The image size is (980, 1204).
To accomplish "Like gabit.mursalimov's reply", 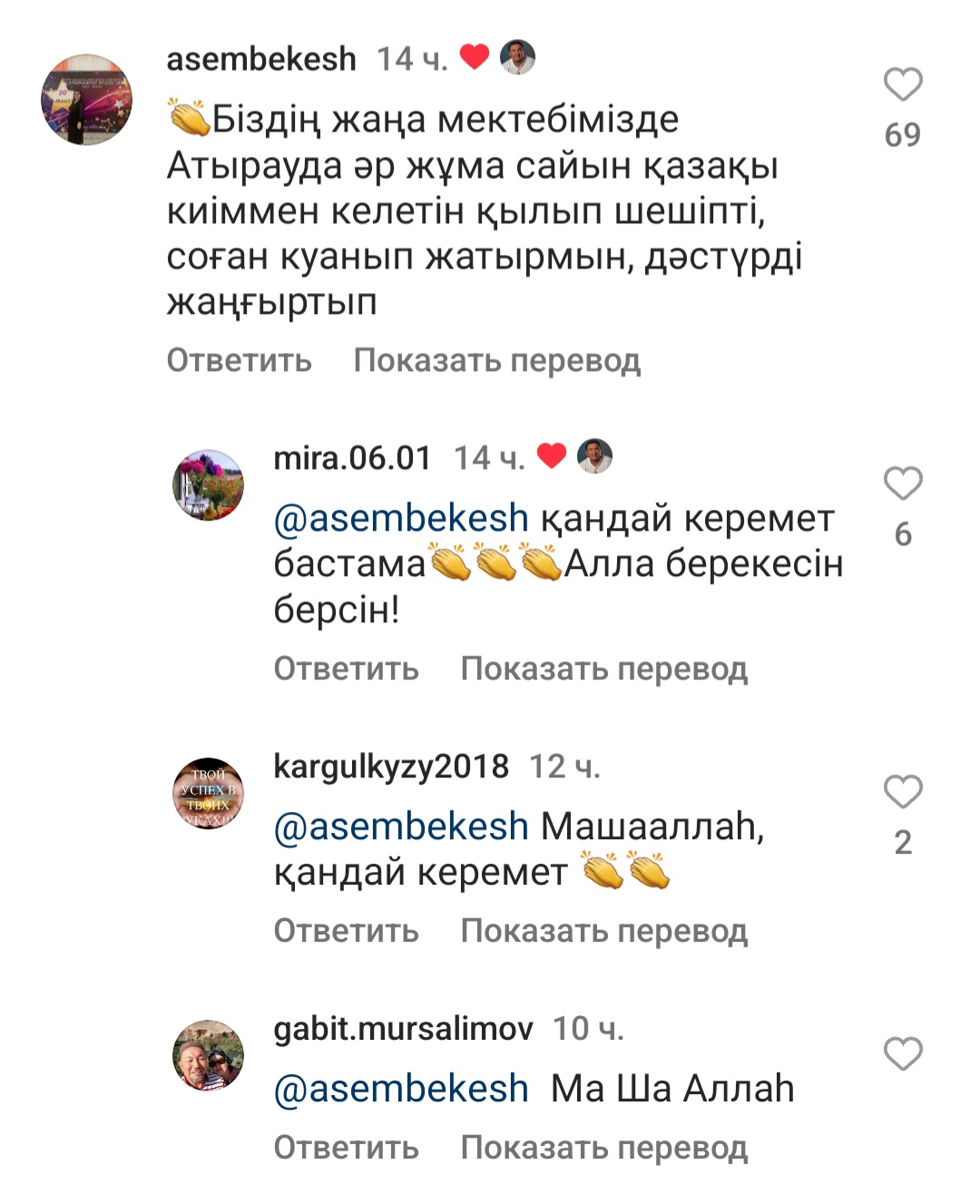I will pyautogui.click(x=903, y=1054).
